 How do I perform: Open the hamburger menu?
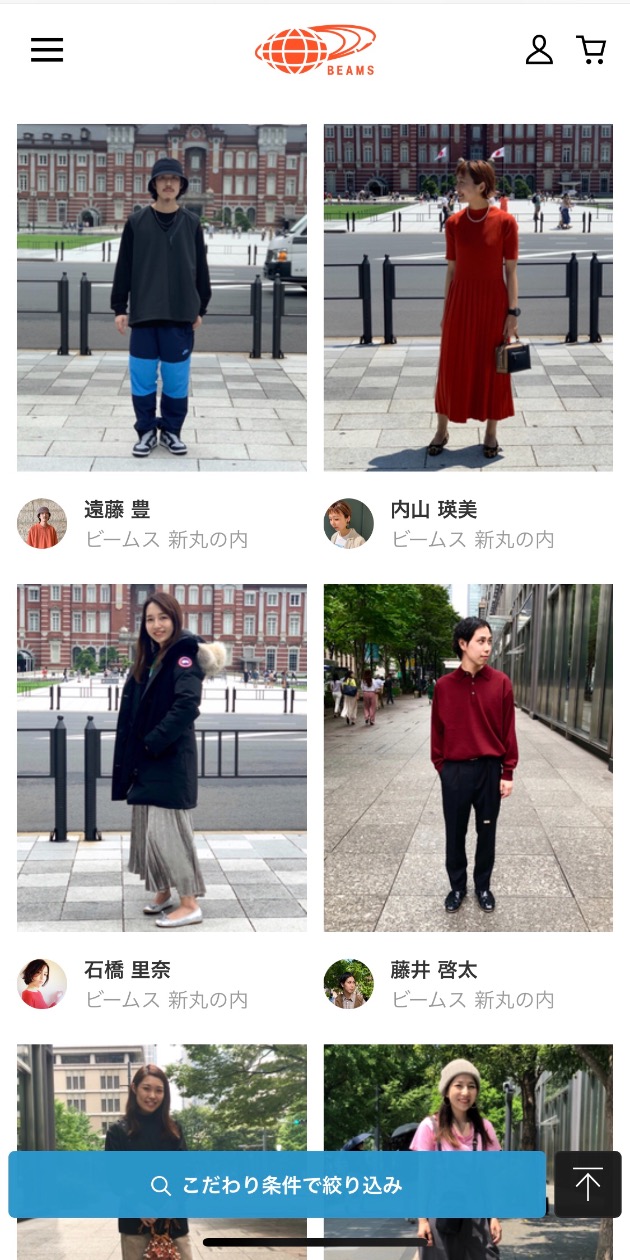click(x=46, y=50)
